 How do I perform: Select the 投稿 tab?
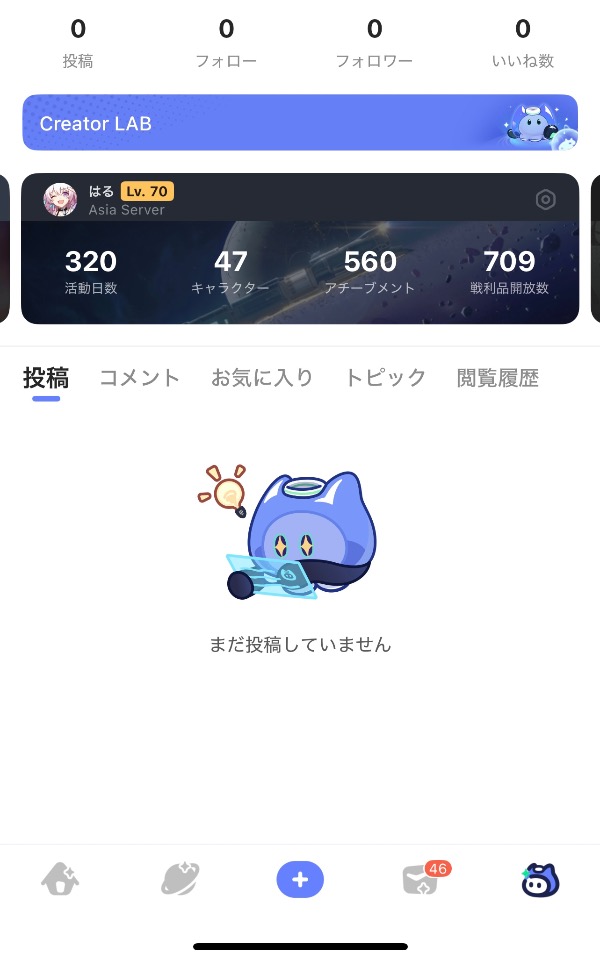46,378
